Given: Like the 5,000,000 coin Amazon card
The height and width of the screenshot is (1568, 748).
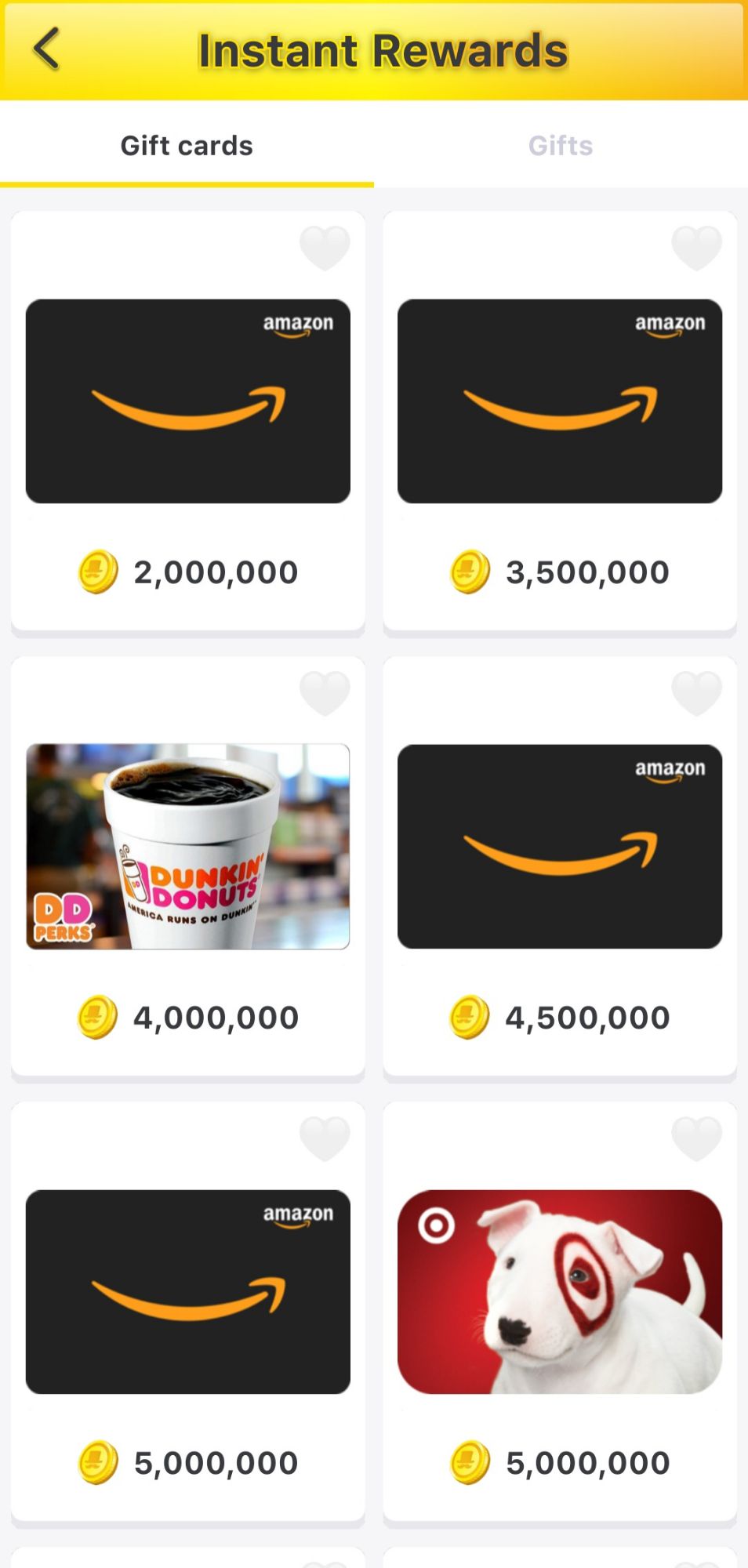Looking at the screenshot, I should [325, 1138].
